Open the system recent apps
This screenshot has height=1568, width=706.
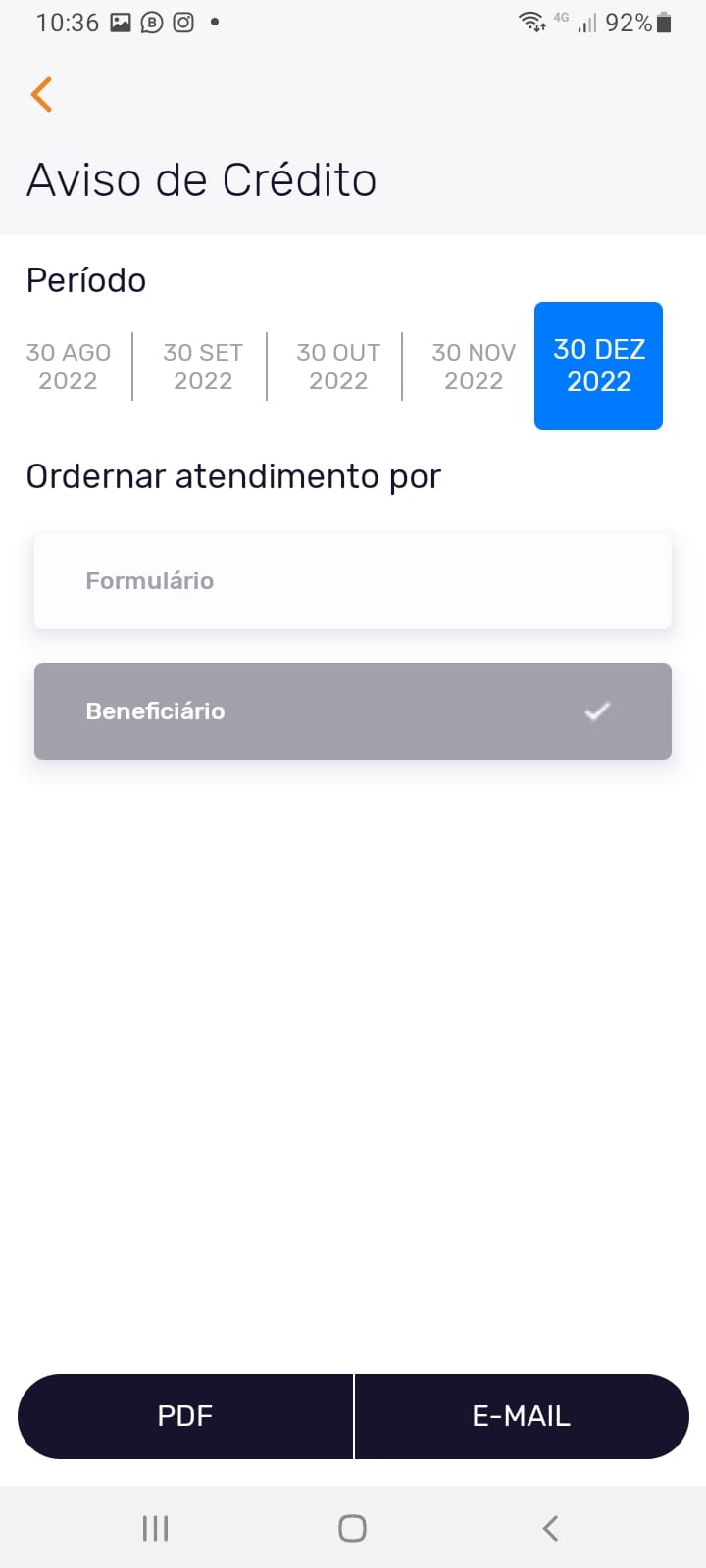tap(156, 1528)
